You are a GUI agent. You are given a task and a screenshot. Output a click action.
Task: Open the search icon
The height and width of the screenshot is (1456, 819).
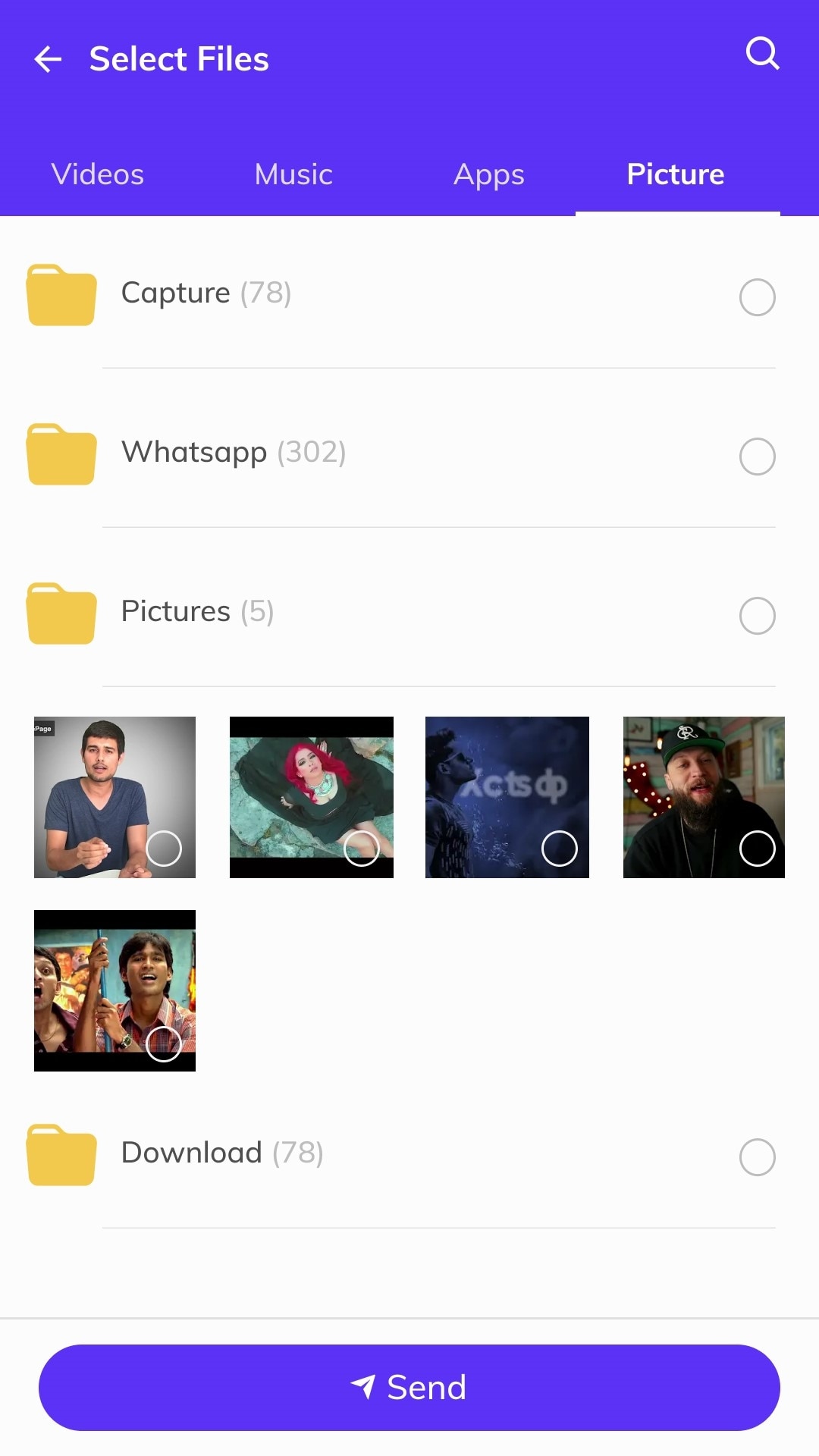click(762, 53)
